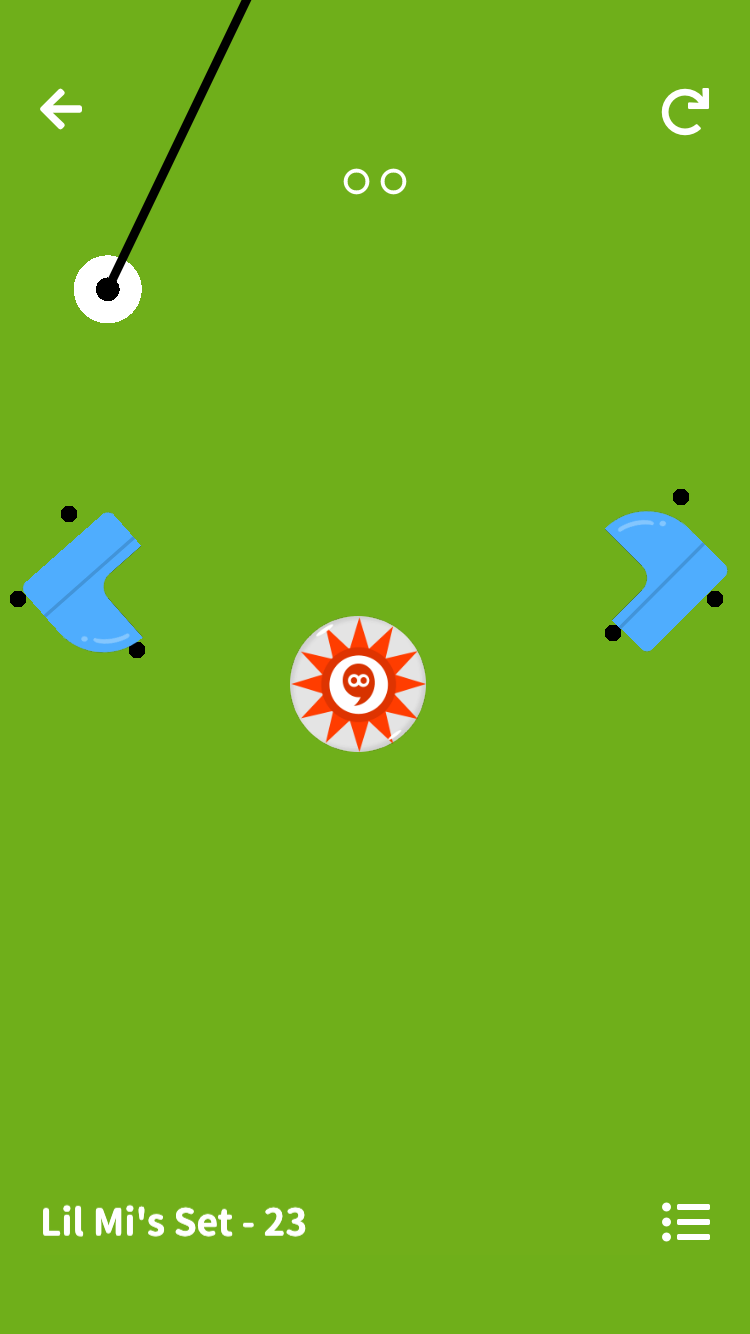Tap the orange spiky ball
The width and height of the screenshot is (750, 1334).
coord(358,684)
